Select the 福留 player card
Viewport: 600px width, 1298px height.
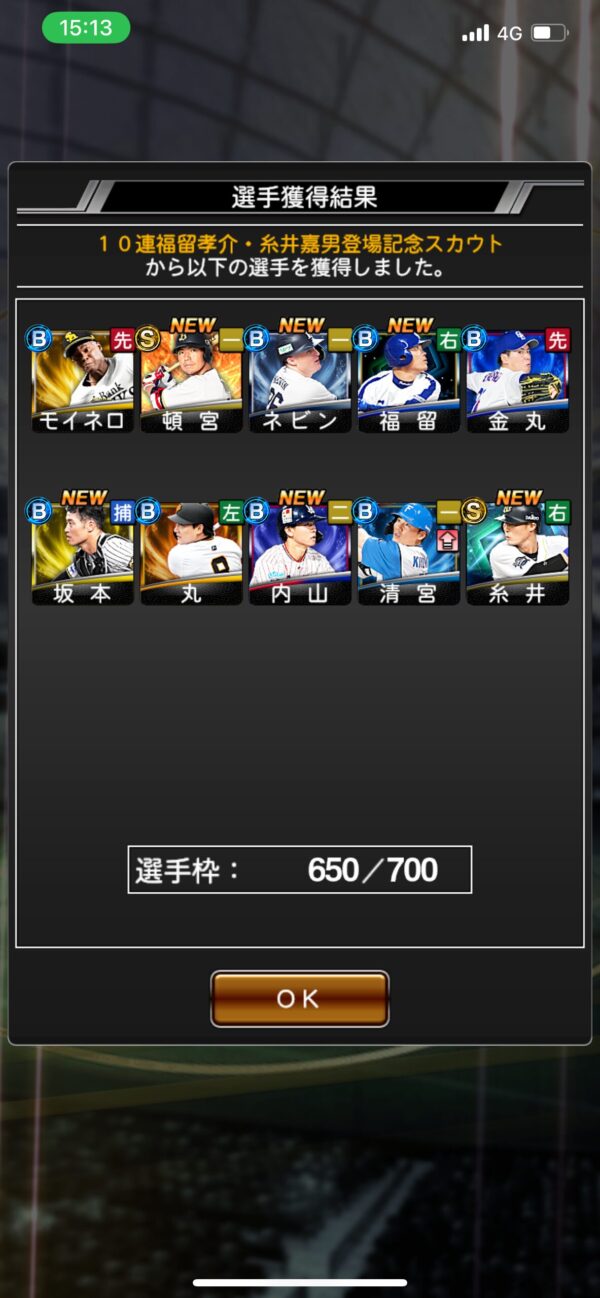(408, 379)
